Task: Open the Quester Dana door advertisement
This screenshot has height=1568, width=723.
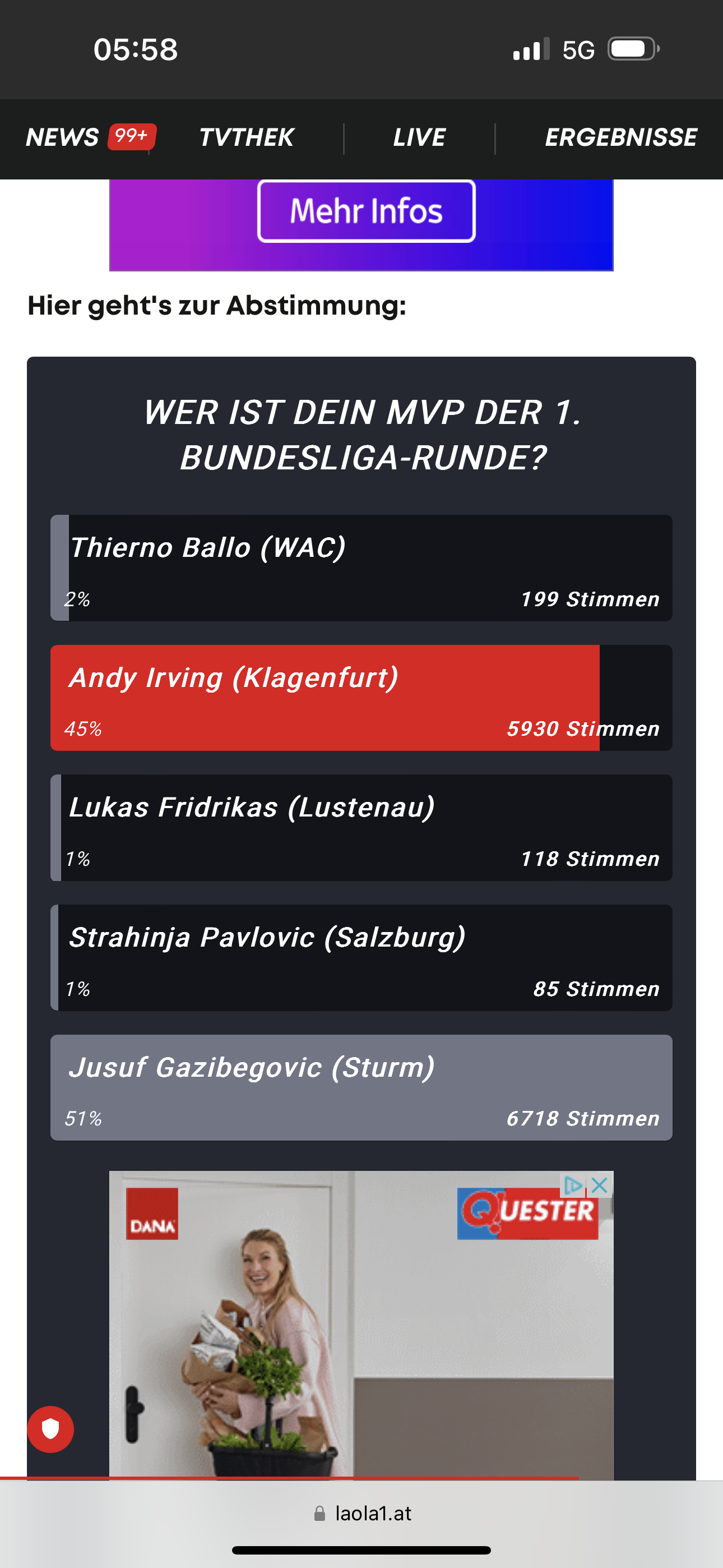Action: click(x=361, y=1325)
